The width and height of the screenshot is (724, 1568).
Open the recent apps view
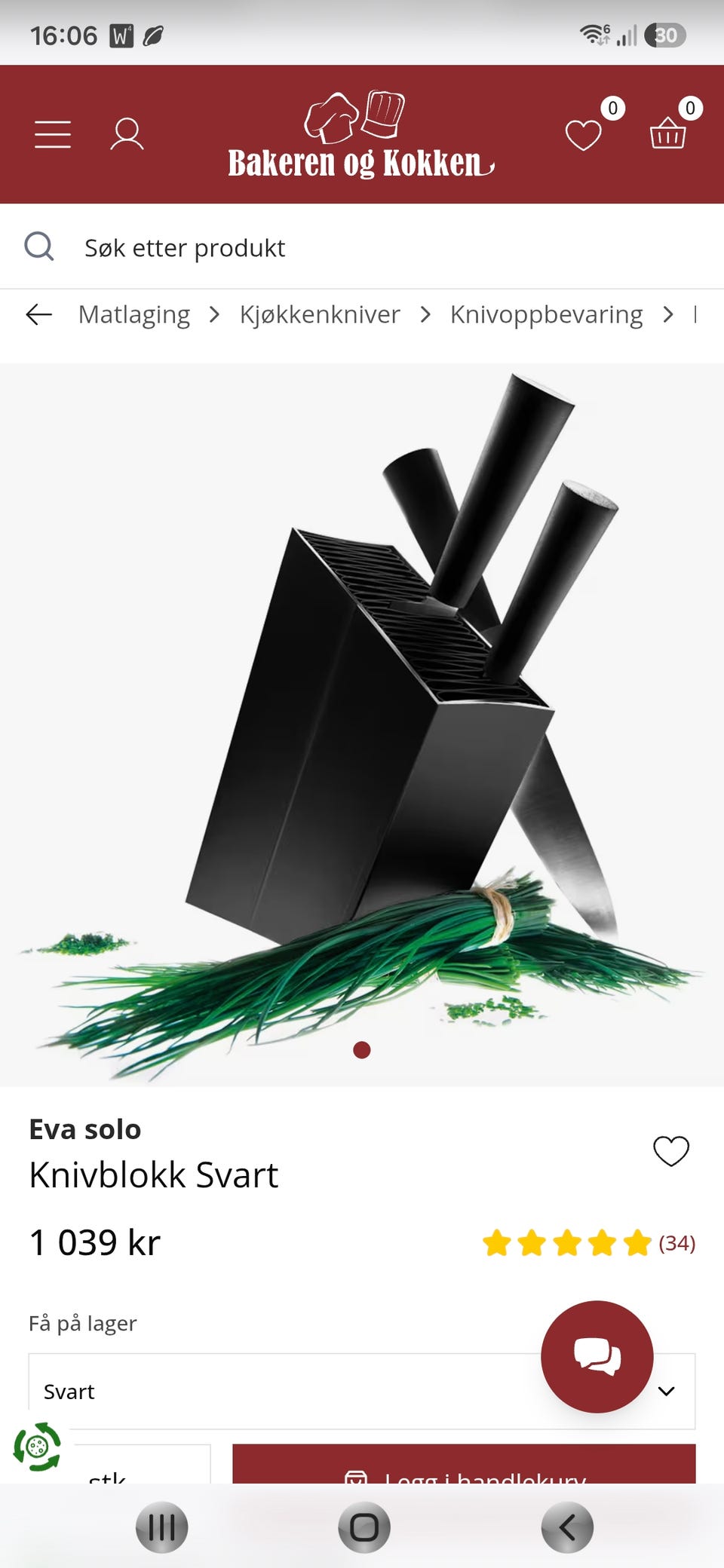(161, 1528)
